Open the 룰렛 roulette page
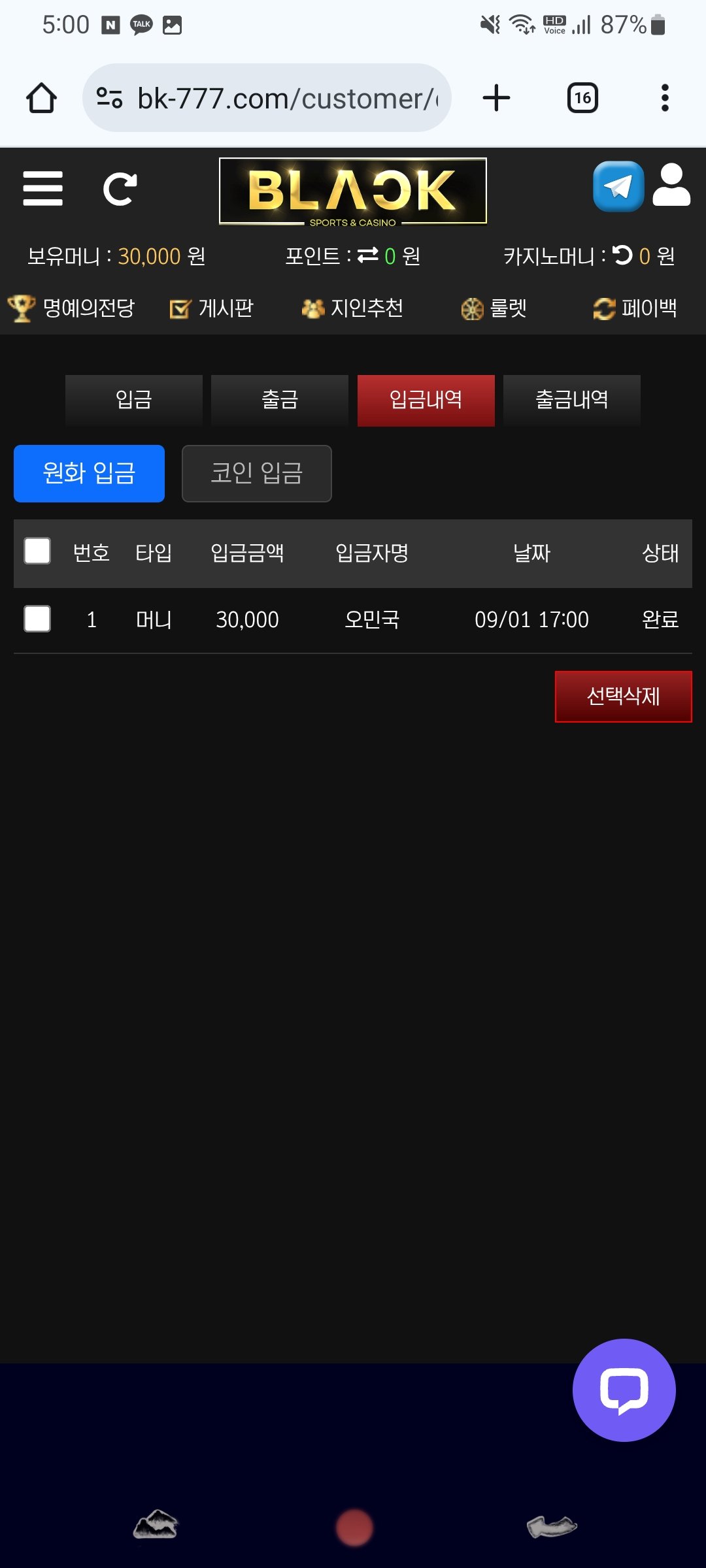Viewport: 706px width, 1568px height. (x=494, y=308)
